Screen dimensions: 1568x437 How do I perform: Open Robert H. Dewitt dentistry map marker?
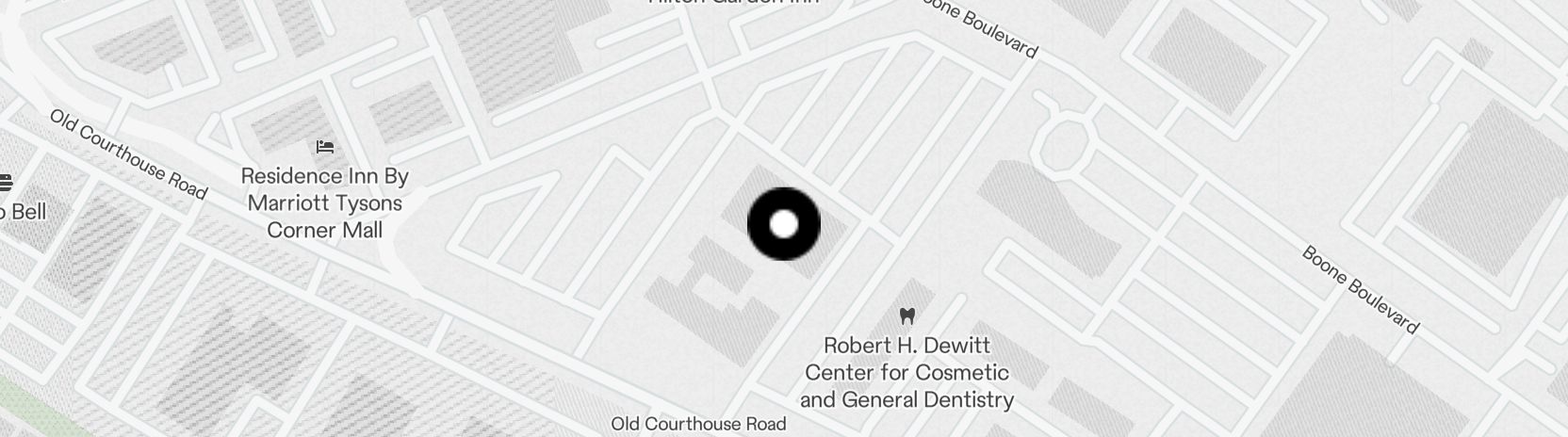(x=906, y=316)
